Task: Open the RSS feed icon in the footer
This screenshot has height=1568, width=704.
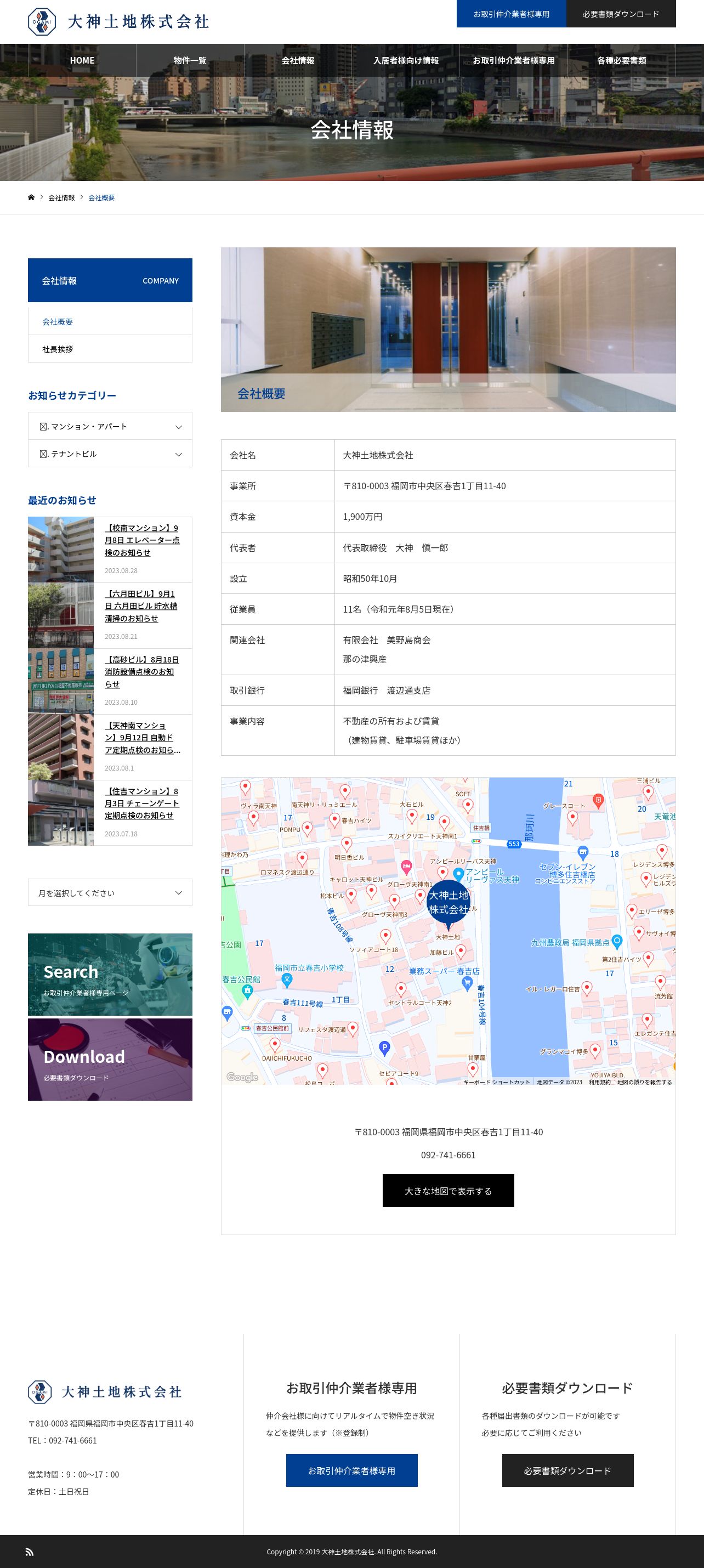Action: click(x=29, y=1552)
